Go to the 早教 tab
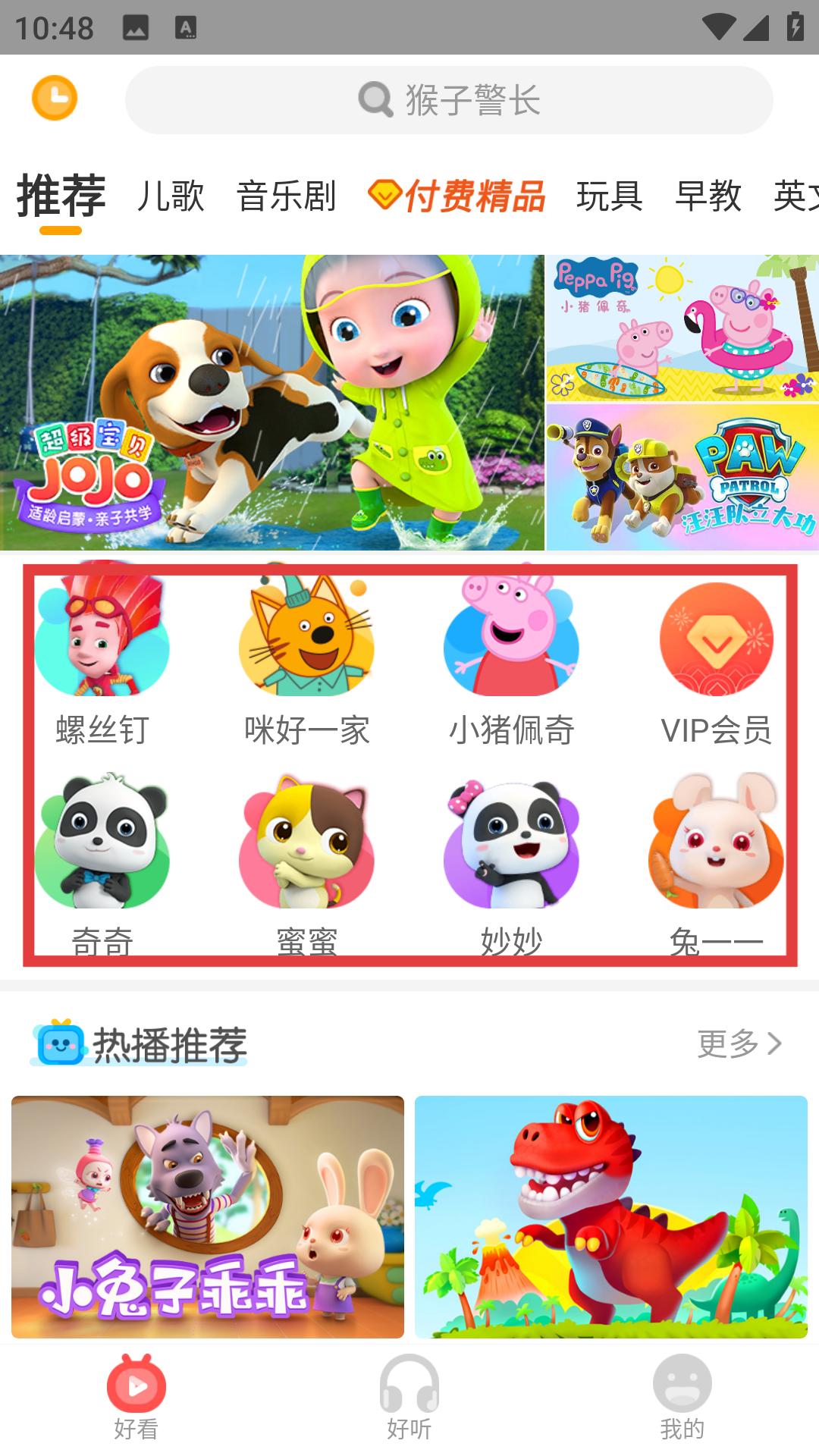This screenshot has width=819, height=1456. [x=708, y=196]
